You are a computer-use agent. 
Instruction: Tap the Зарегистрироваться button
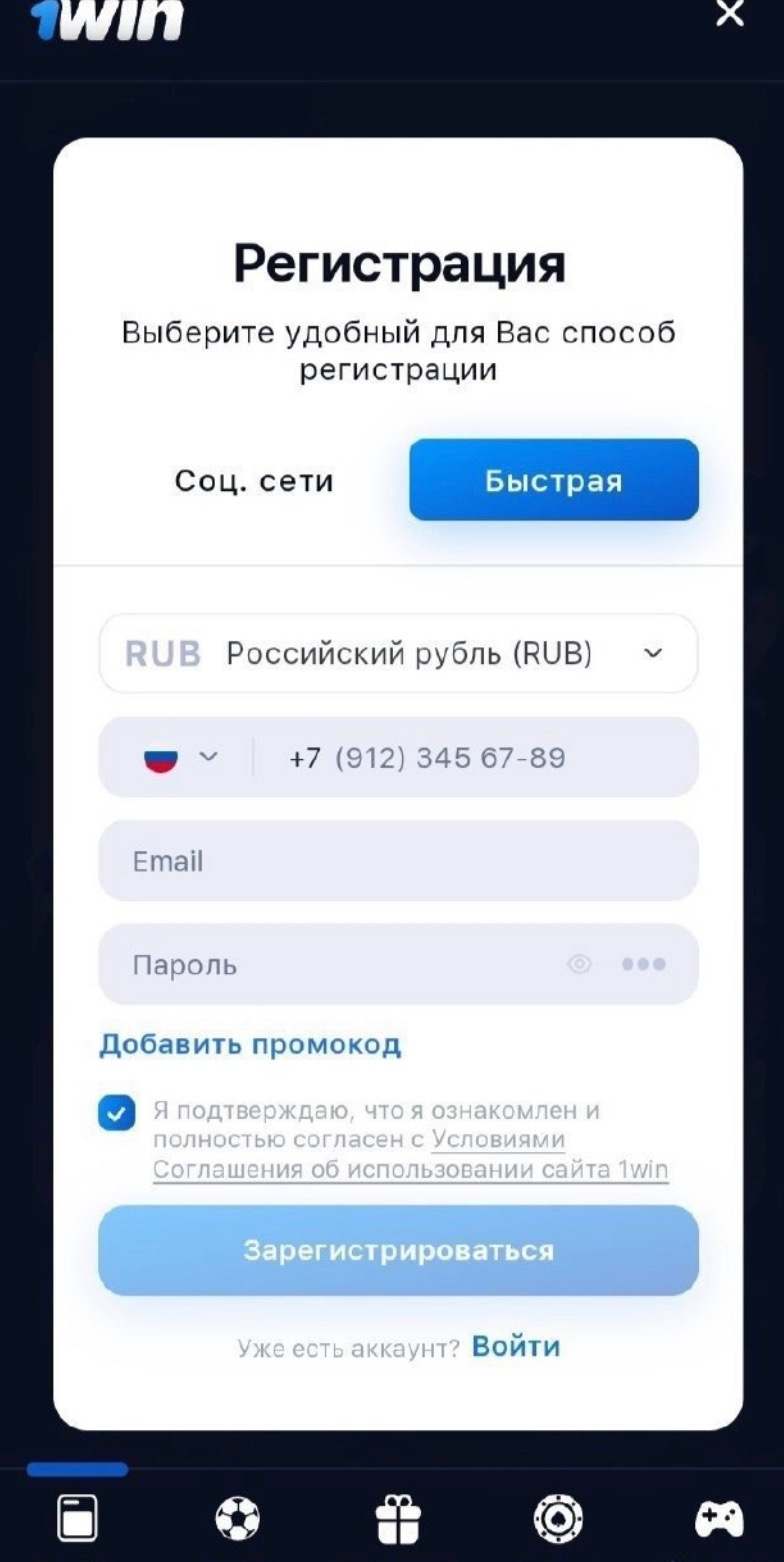coord(398,1250)
